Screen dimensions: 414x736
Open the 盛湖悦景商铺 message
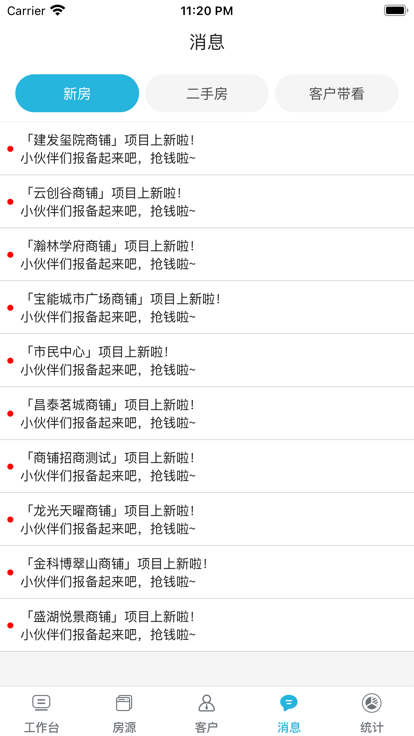(207, 626)
